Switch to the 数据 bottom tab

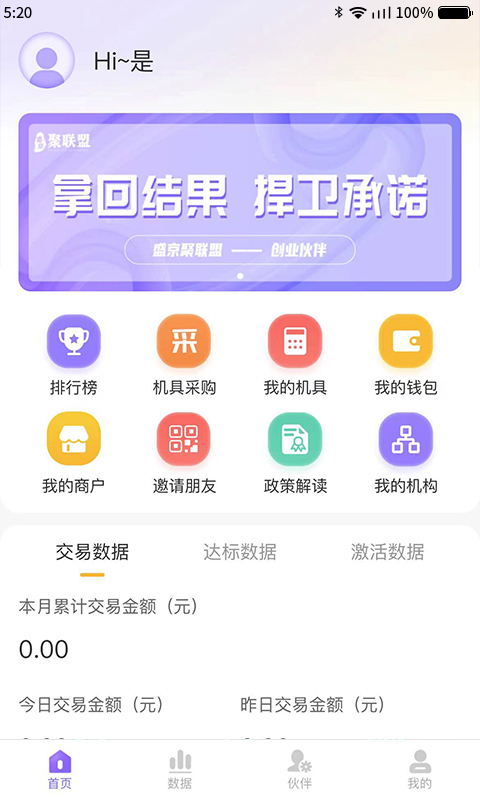point(180,770)
